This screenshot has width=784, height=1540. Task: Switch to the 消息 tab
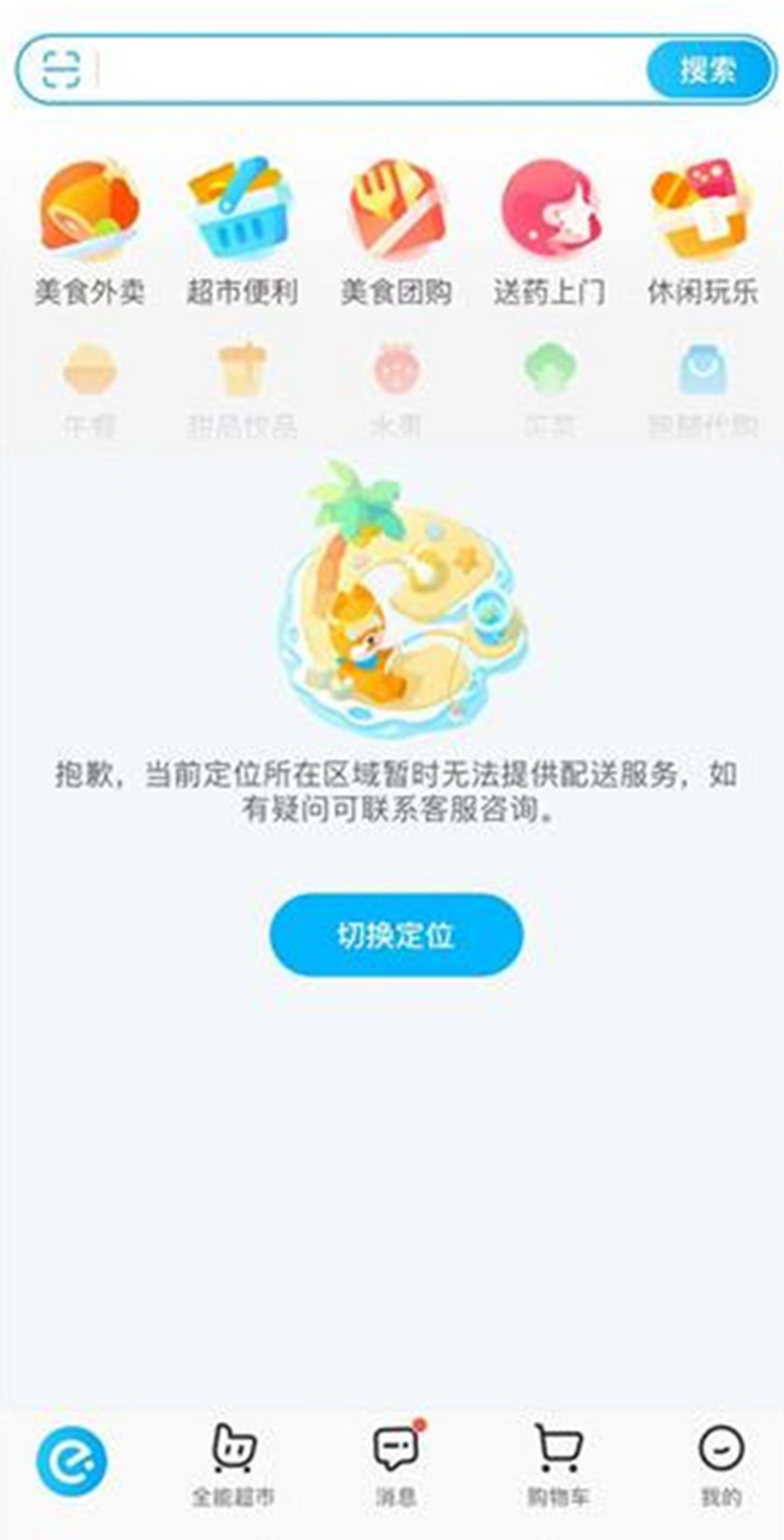[396, 1465]
